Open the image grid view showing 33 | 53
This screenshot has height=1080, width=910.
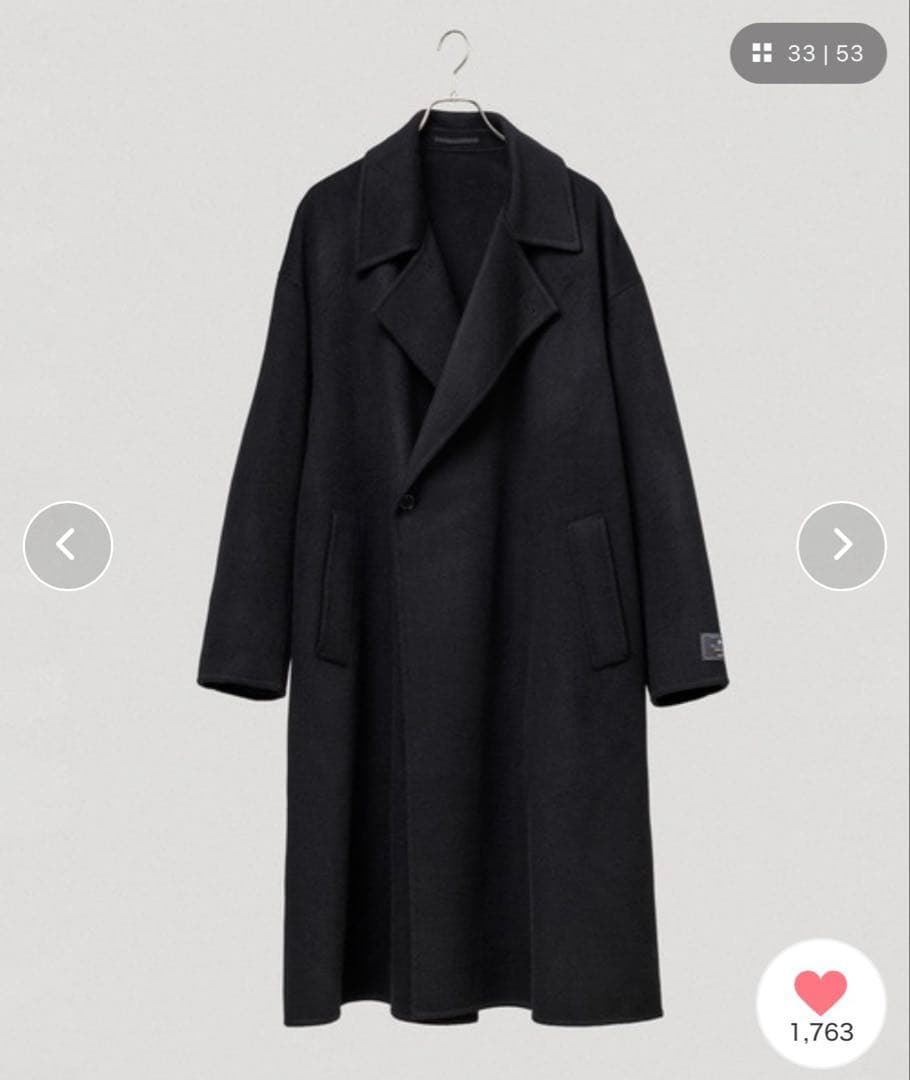click(808, 53)
